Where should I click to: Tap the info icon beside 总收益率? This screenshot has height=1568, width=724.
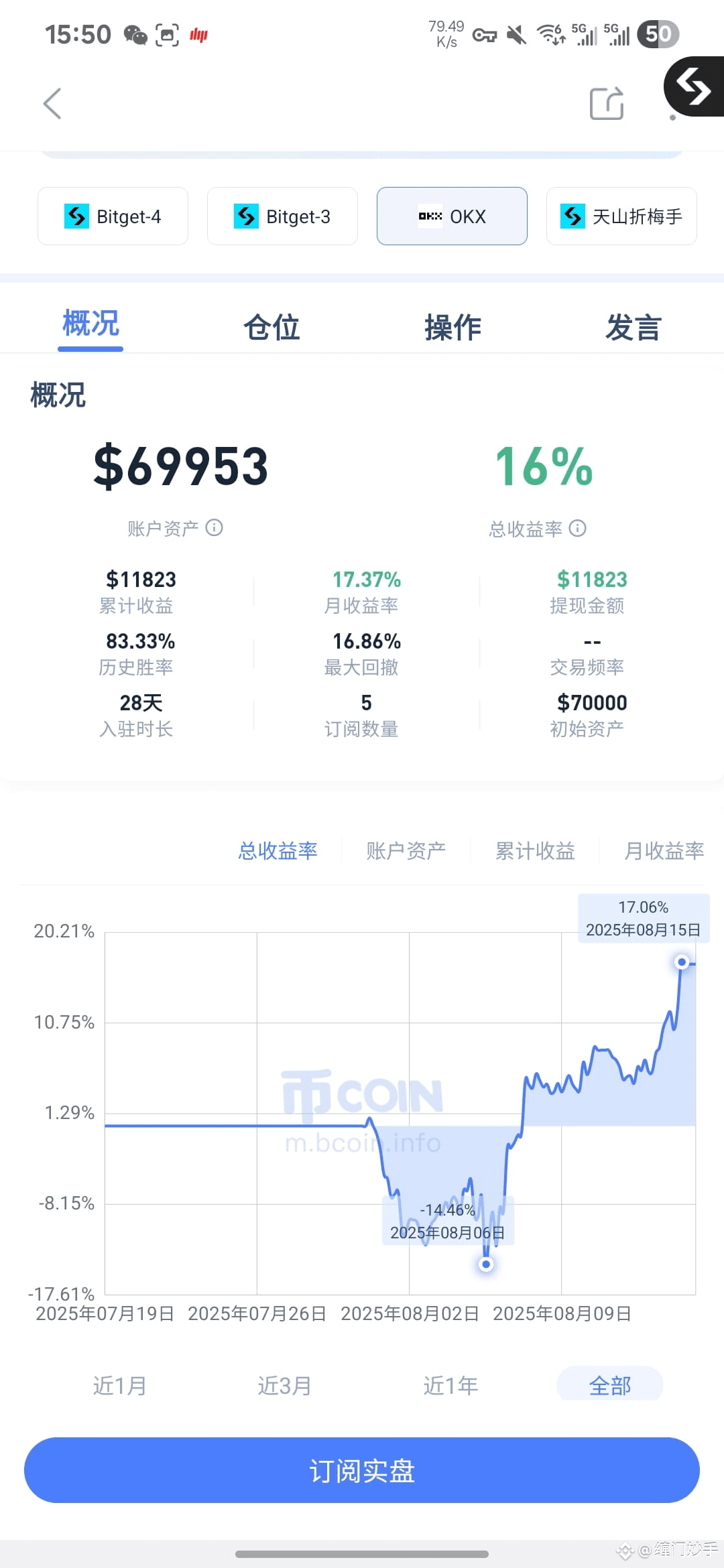(578, 529)
